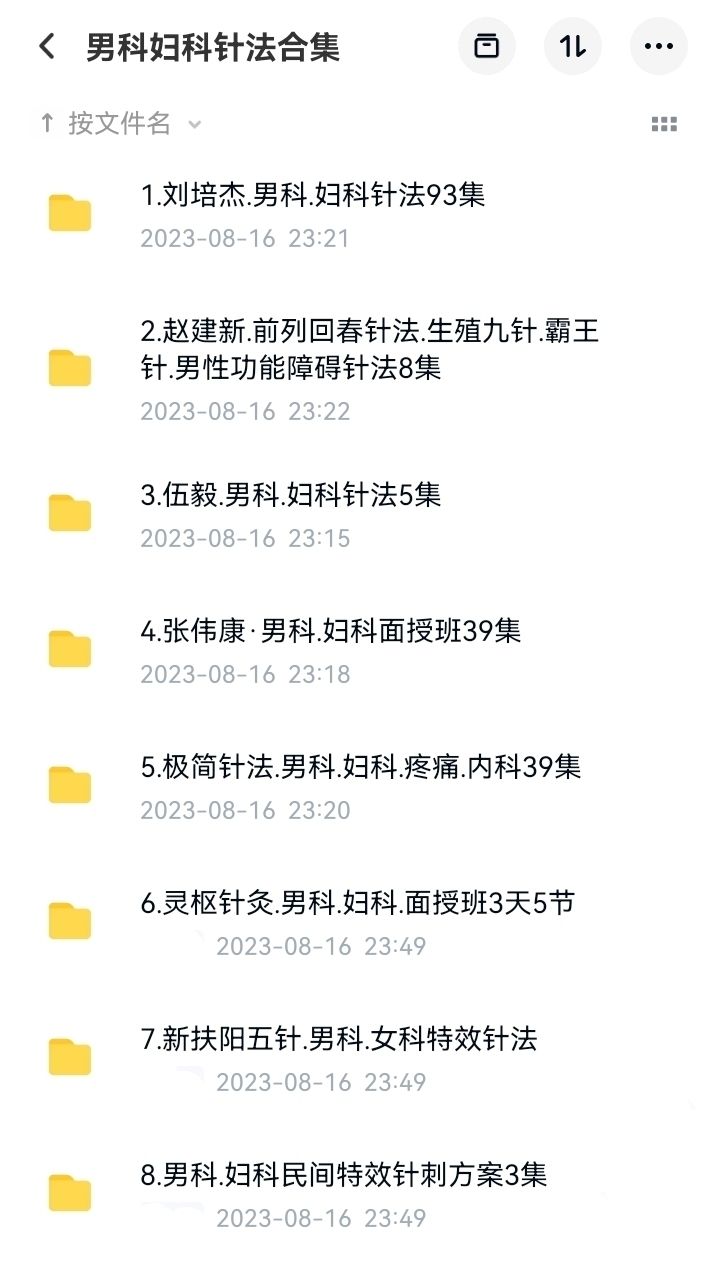Open the folder icon beside "3.伍毅.男科.妇科针法5集"
Screen dimensions: 720x1275
(x=68, y=512)
